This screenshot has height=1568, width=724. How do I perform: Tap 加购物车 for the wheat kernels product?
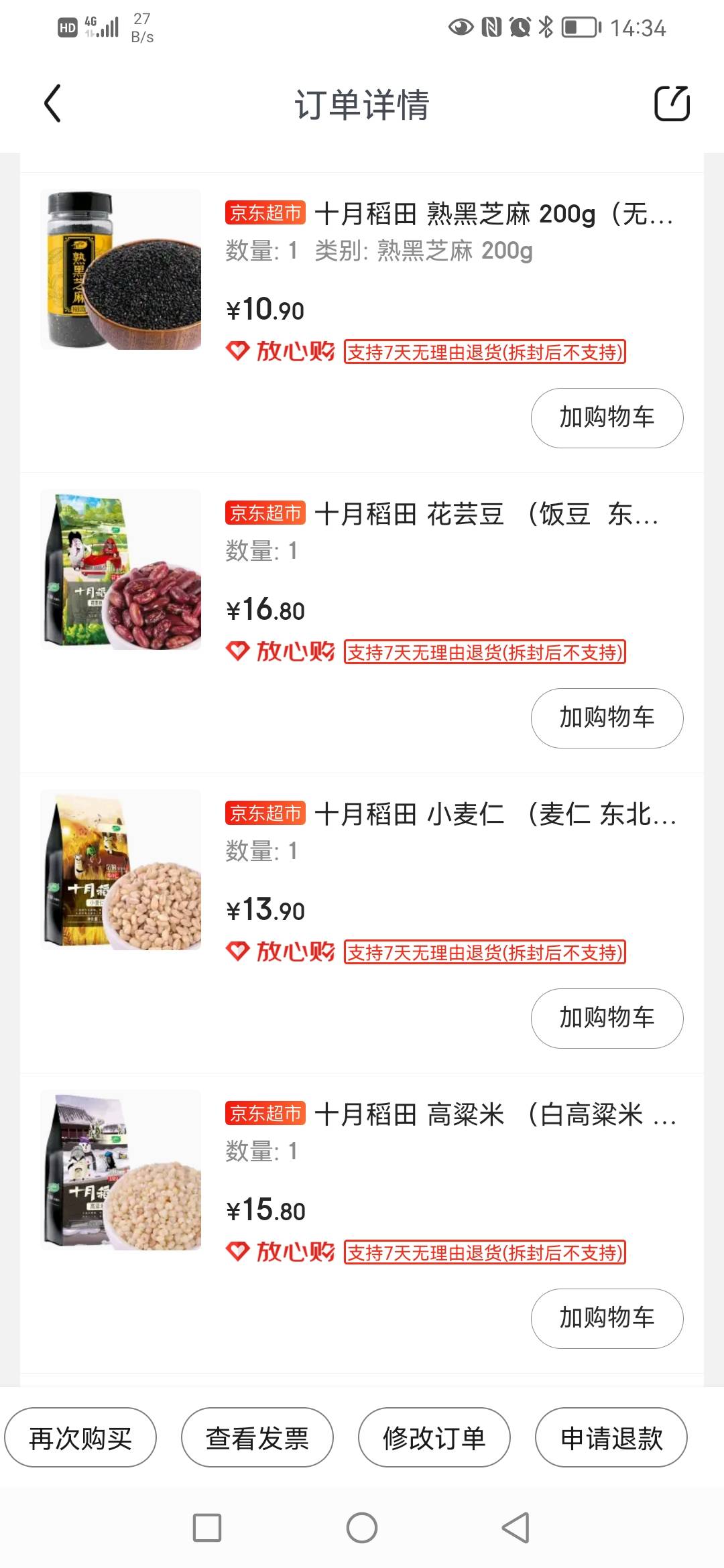606,1018
